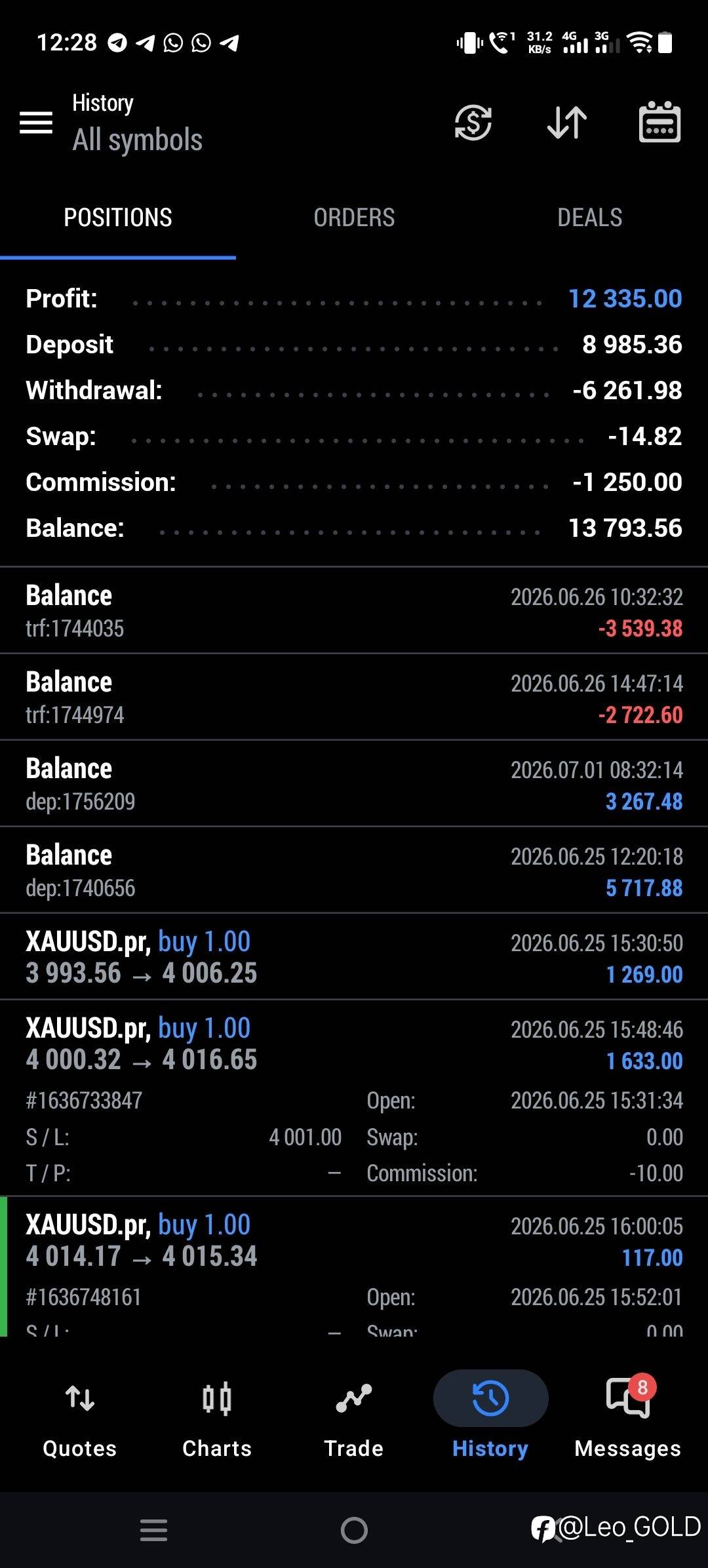
Task: Open the Charts tab
Action: (217, 1416)
